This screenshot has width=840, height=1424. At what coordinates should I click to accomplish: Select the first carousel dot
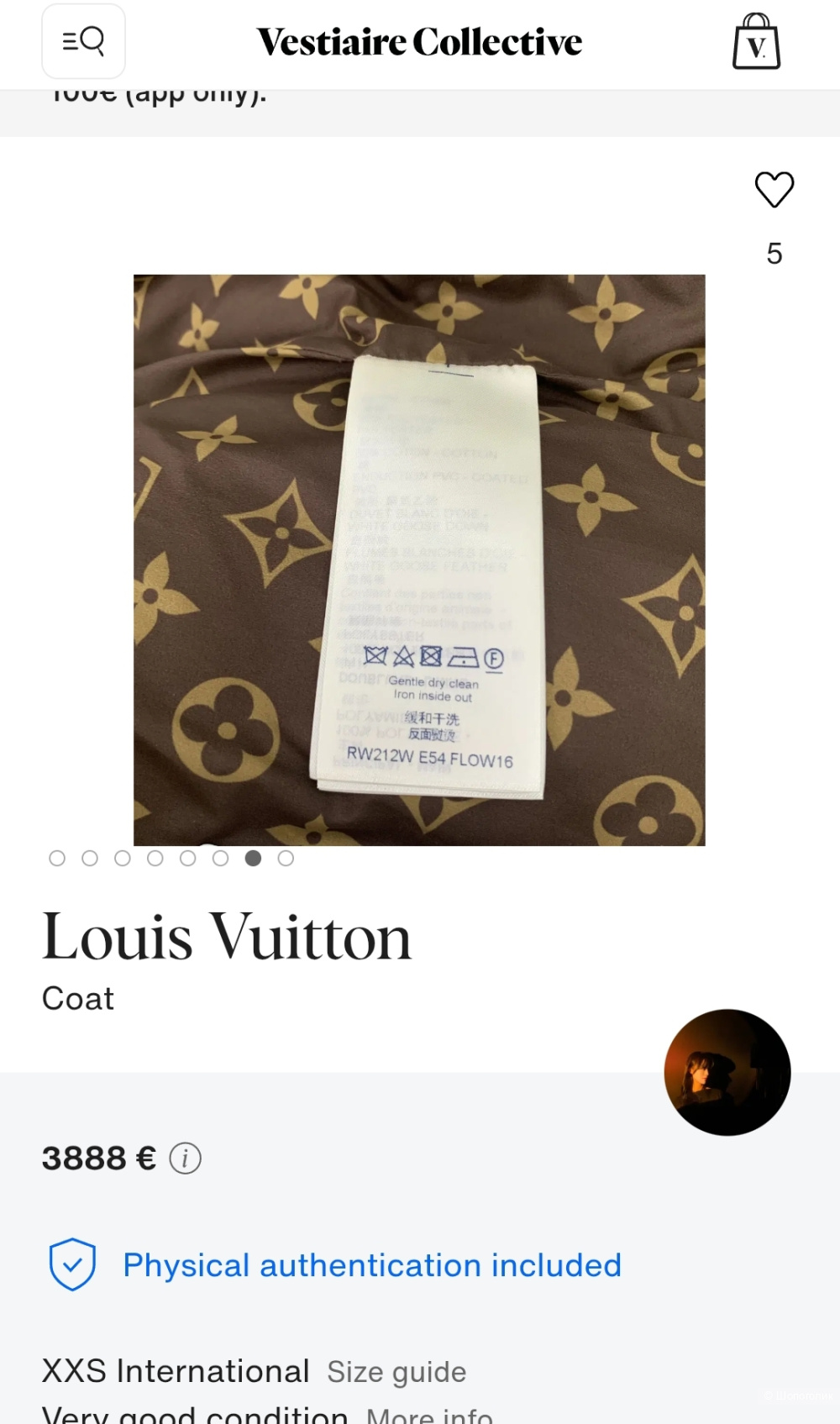[x=57, y=858]
